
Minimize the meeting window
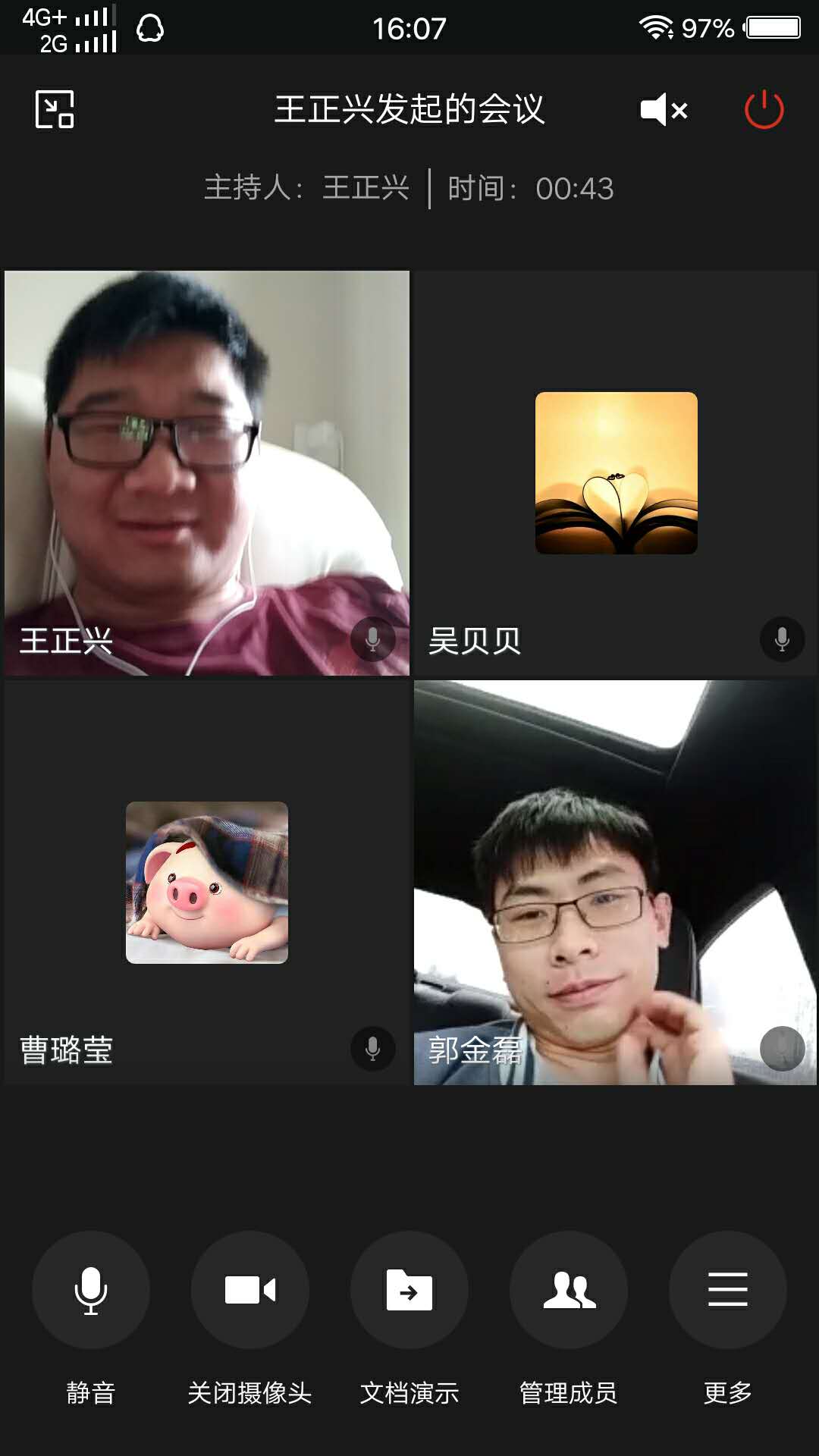point(55,109)
